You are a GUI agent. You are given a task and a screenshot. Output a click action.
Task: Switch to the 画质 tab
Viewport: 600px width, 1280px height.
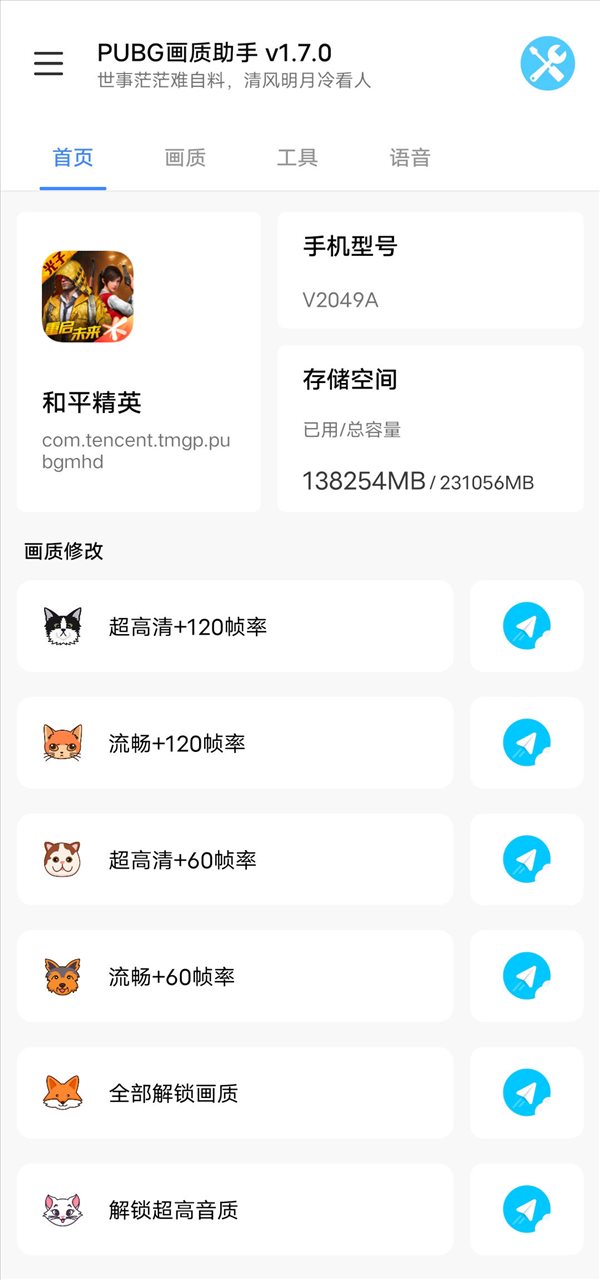point(185,157)
